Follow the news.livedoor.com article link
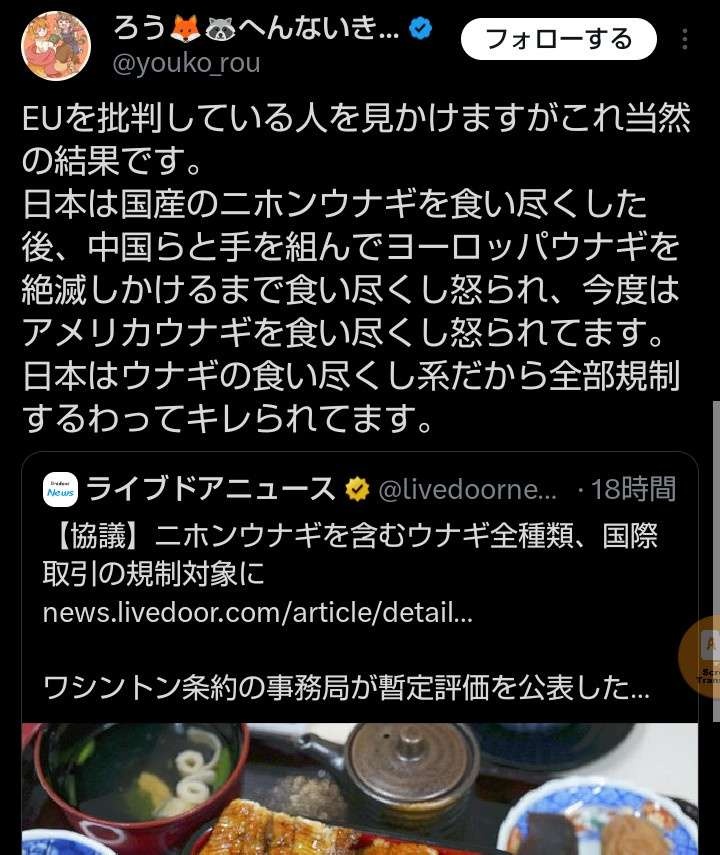720x855 pixels. coord(256,613)
